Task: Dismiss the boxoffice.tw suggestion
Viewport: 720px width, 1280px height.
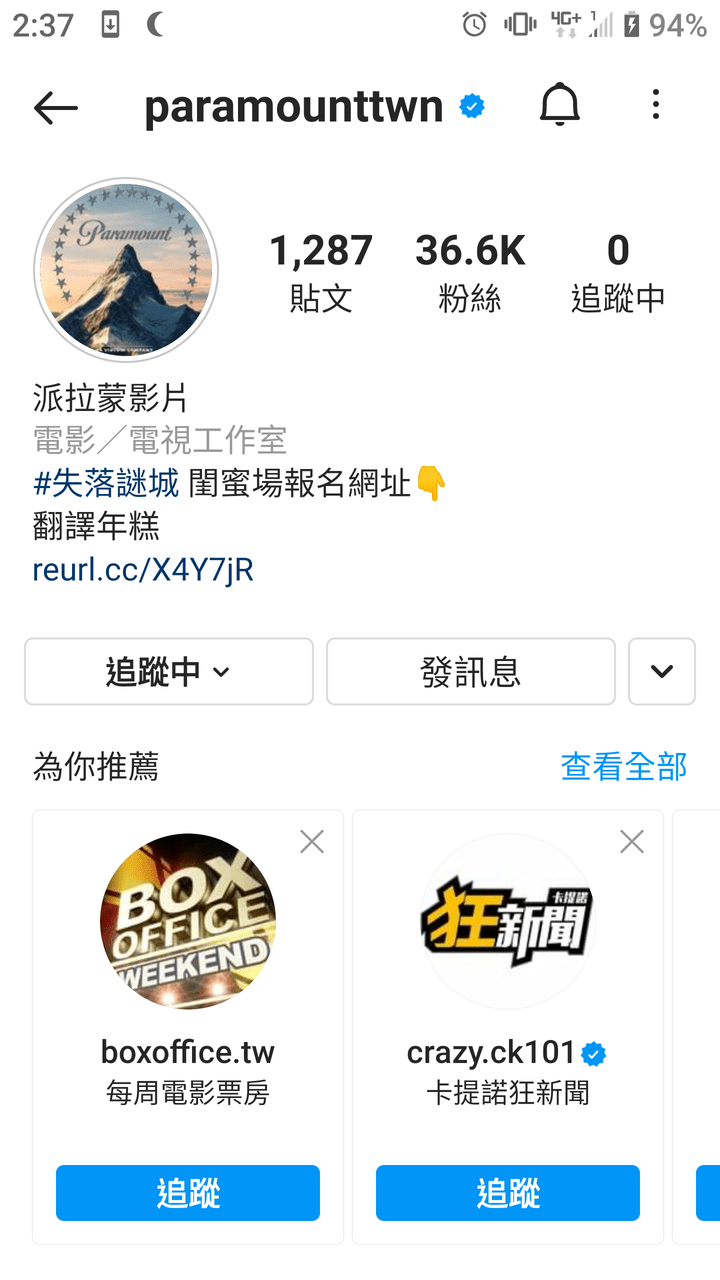Action: pyautogui.click(x=312, y=842)
